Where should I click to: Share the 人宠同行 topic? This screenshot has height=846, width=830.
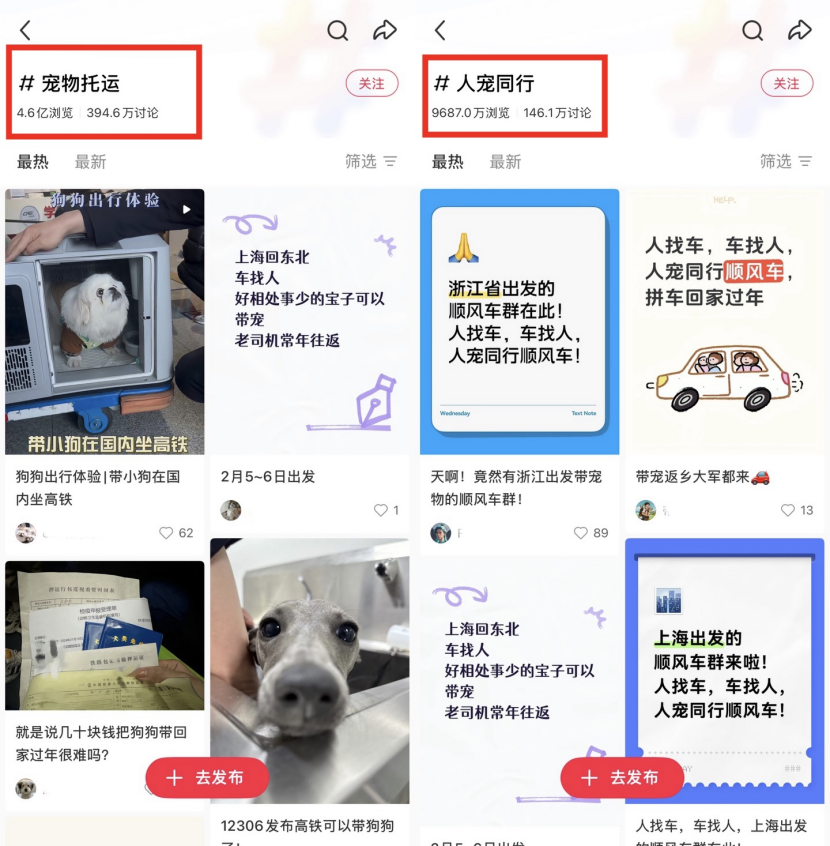pyautogui.click(x=800, y=31)
